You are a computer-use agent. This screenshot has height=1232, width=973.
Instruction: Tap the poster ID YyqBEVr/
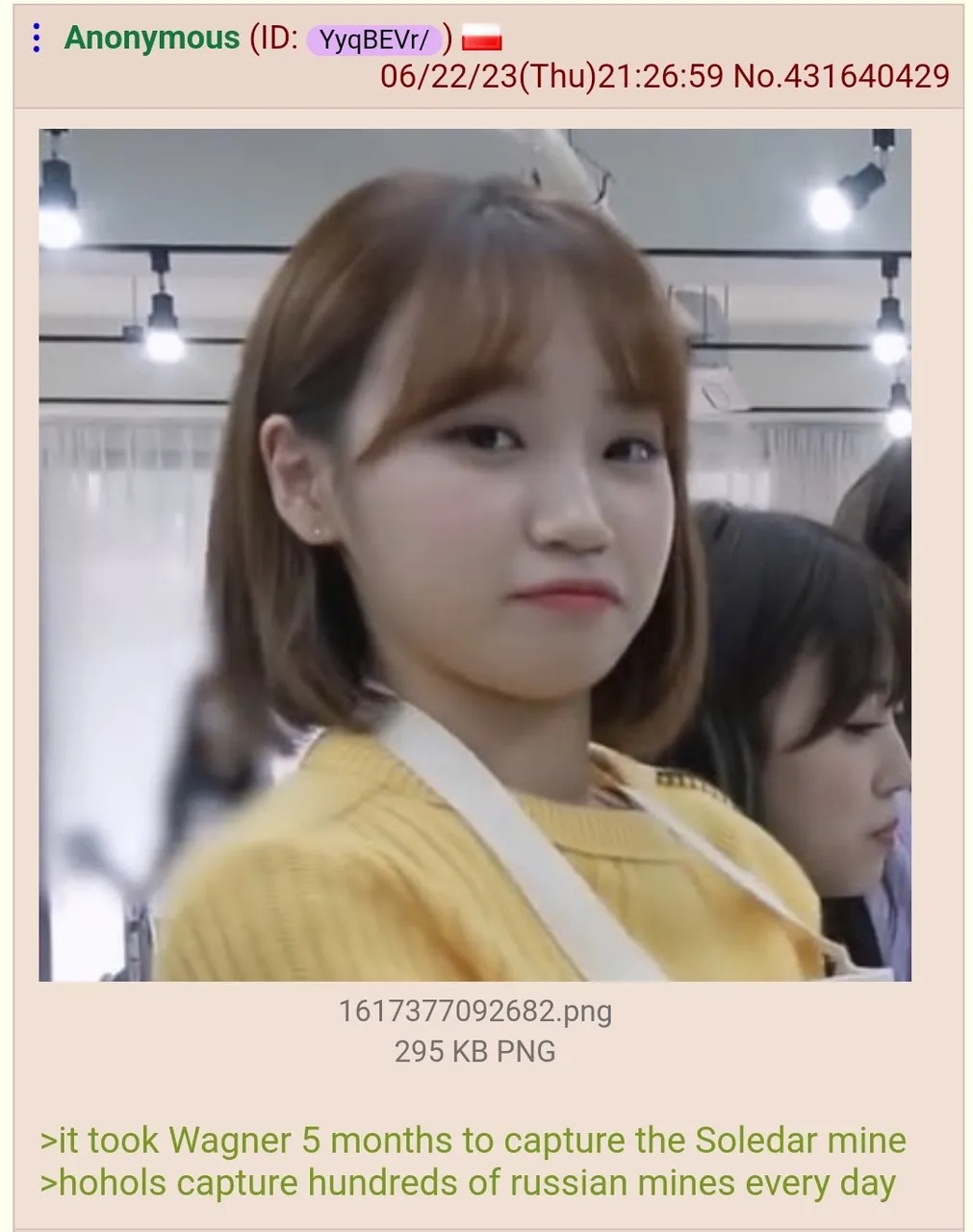374,40
